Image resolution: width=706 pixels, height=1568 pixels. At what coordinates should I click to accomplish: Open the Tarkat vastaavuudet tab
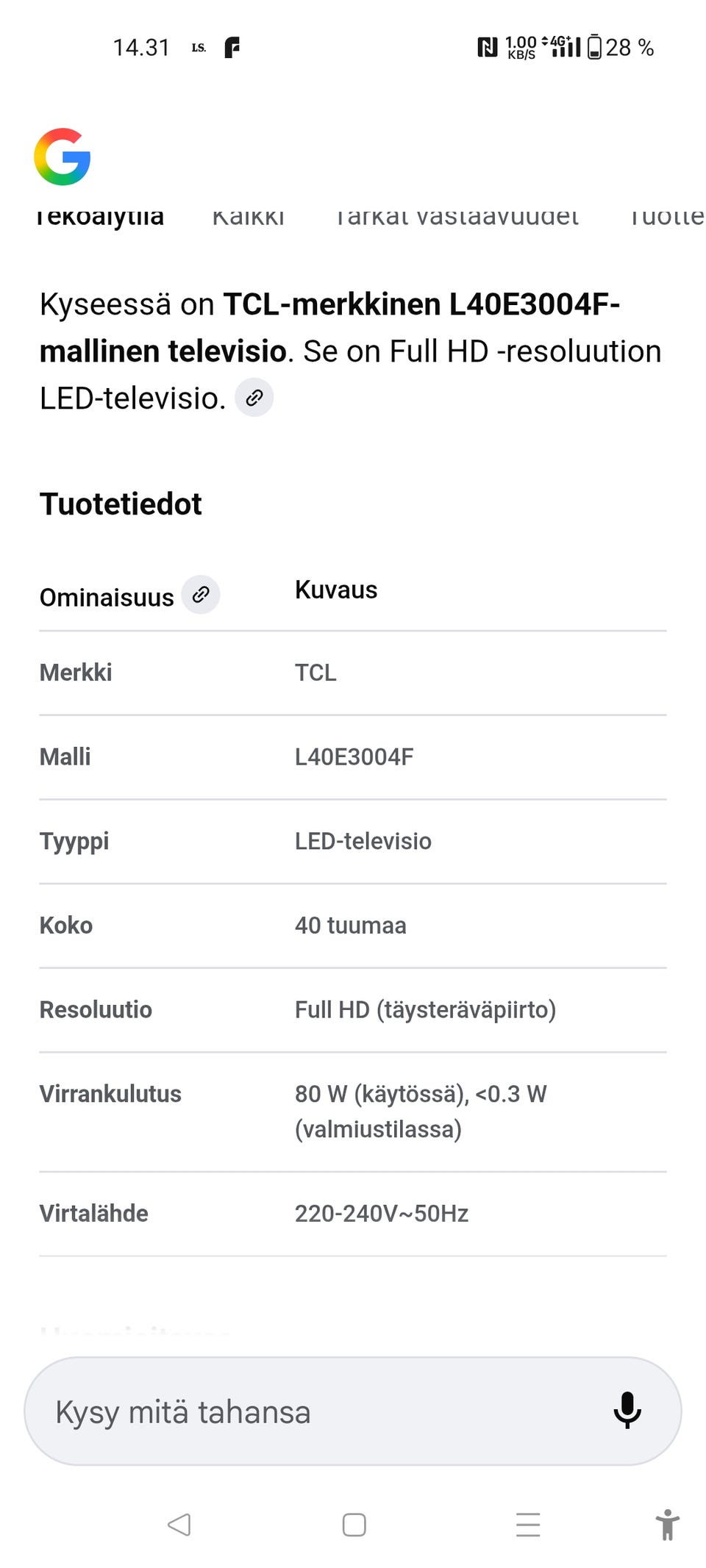(457, 215)
